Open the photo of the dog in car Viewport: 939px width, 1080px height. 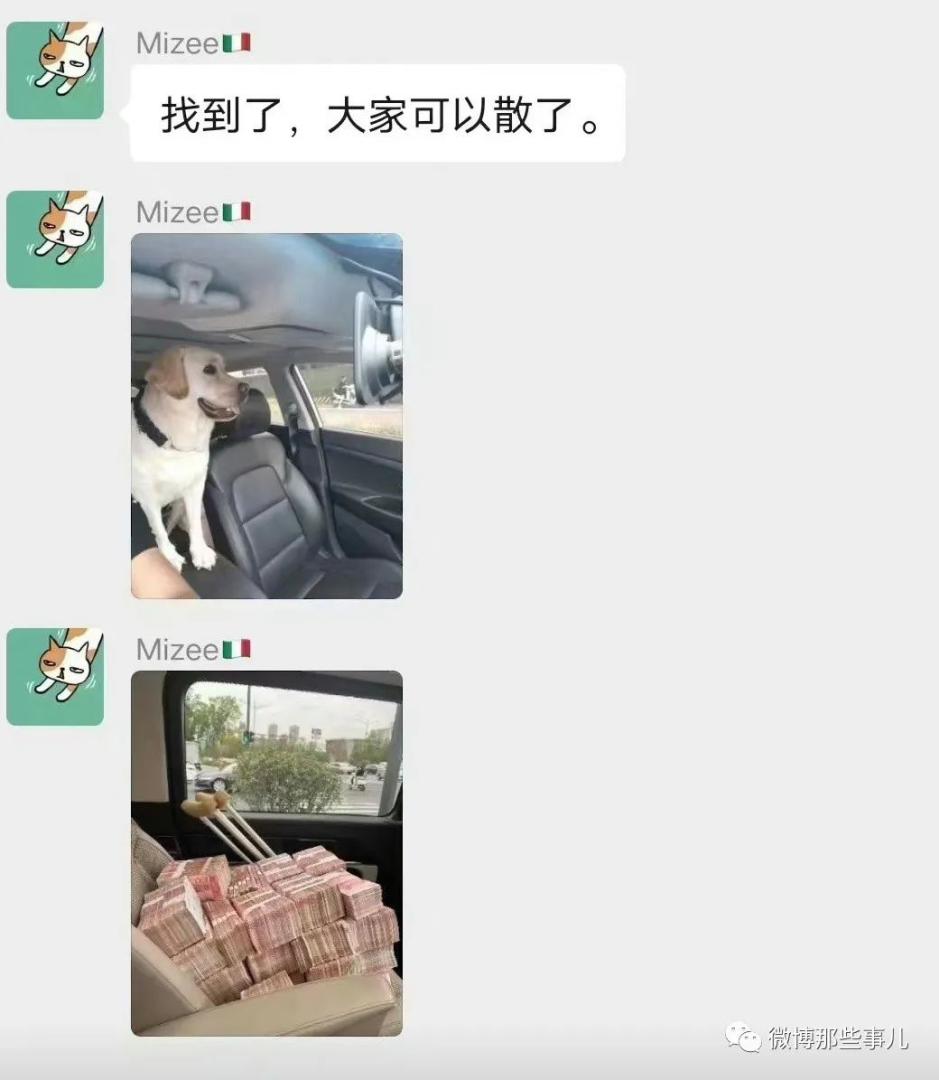tap(266, 416)
